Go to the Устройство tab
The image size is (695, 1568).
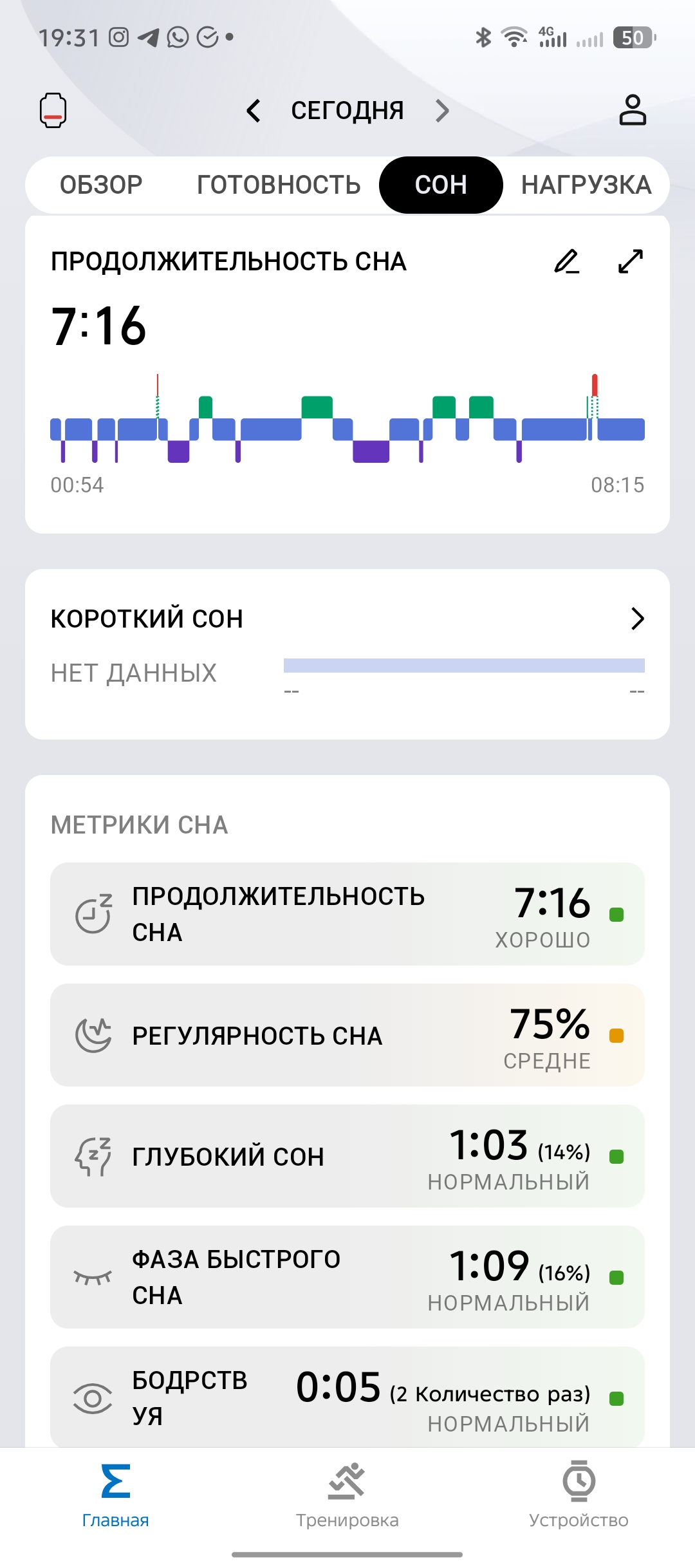(579, 1496)
